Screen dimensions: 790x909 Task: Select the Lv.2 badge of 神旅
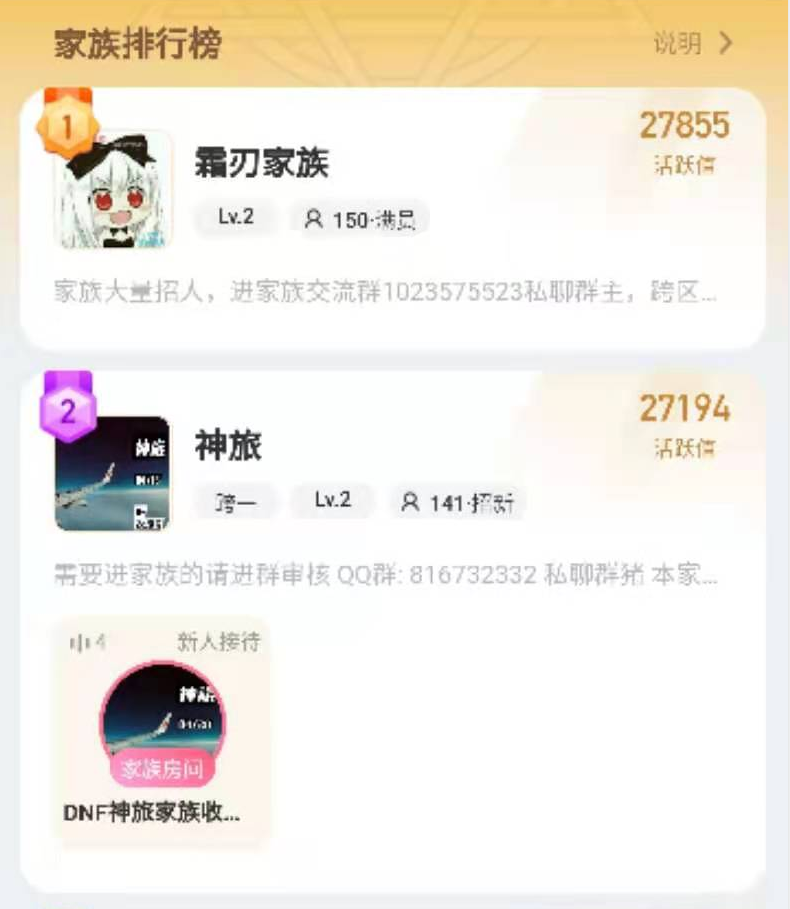tap(335, 502)
